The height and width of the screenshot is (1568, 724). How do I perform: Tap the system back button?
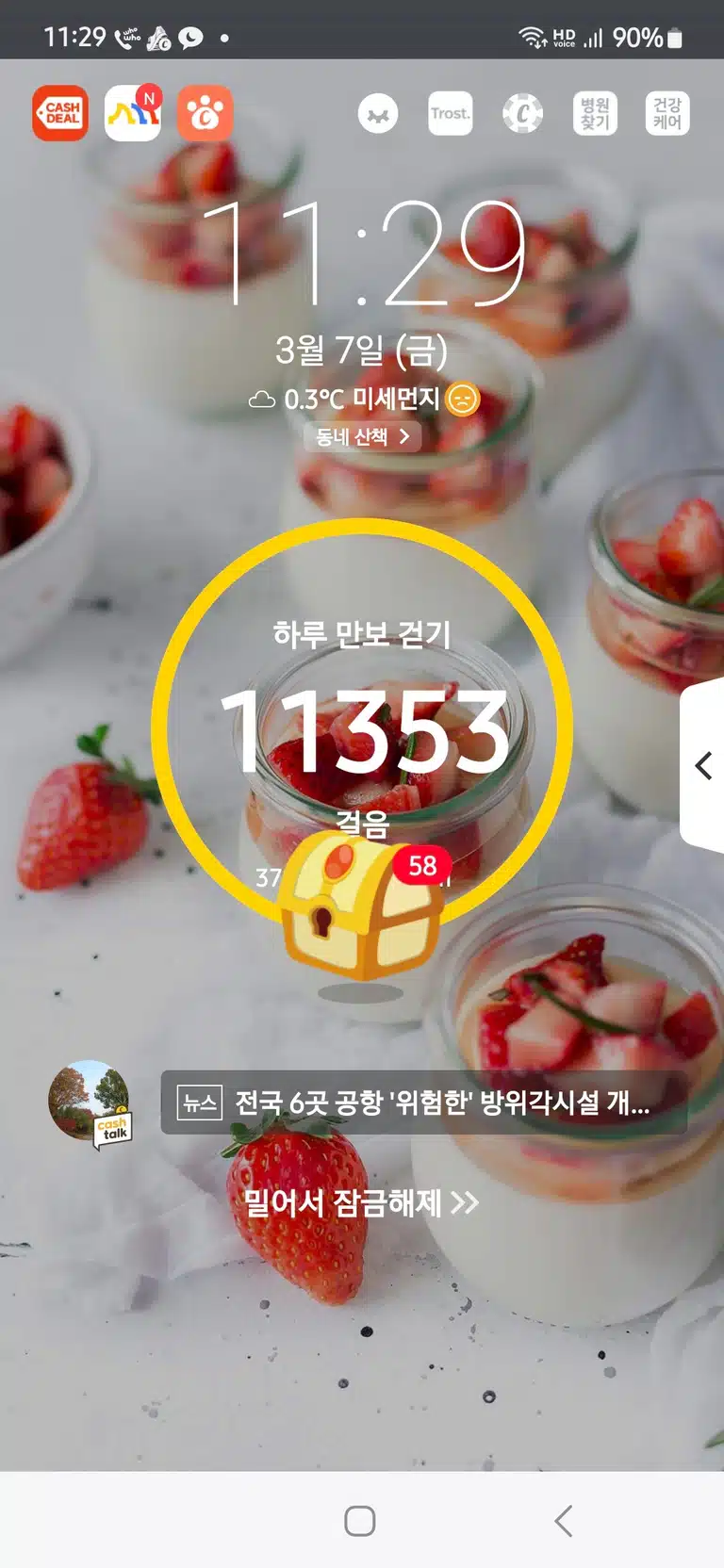pyautogui.click(x=564, y=1521)
